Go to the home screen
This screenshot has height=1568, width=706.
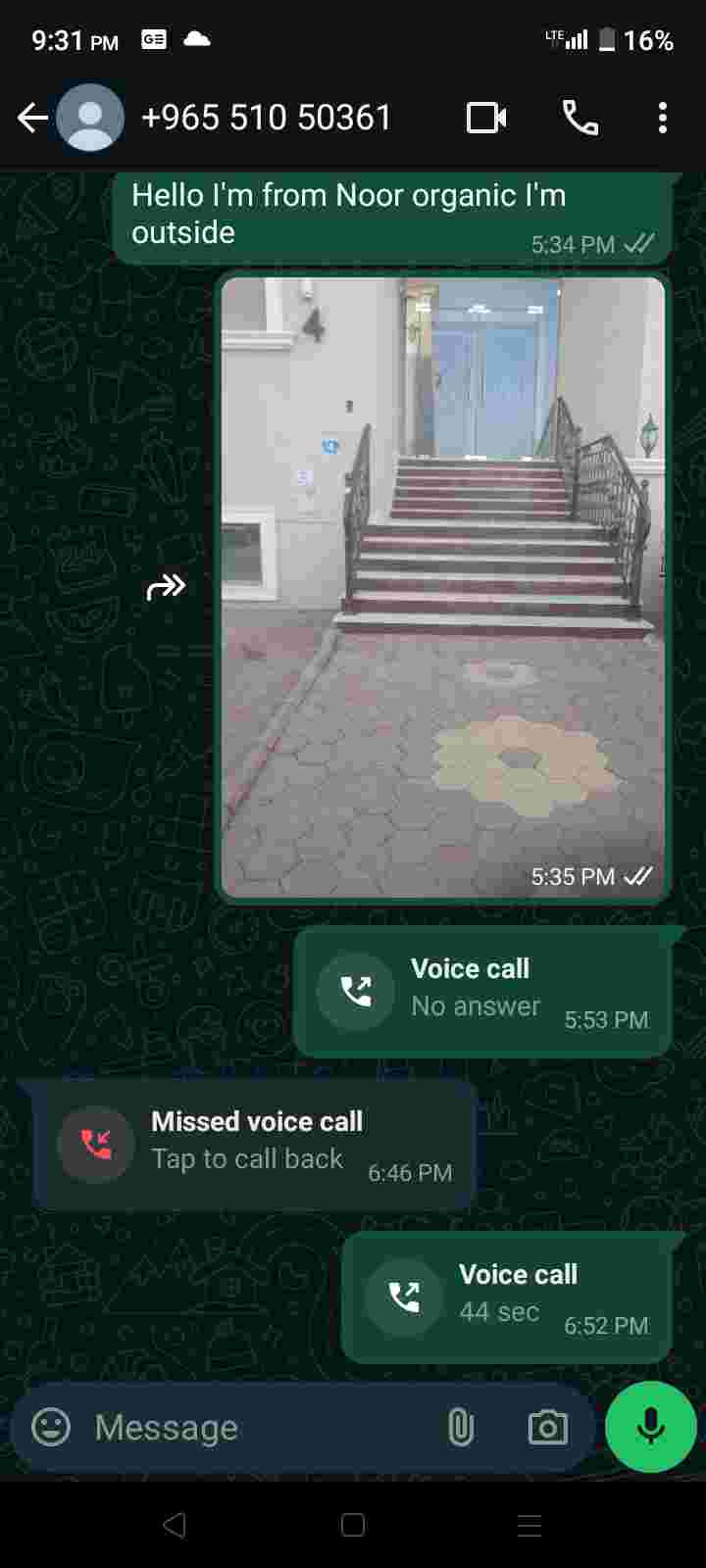click(x=353, y=1525)
